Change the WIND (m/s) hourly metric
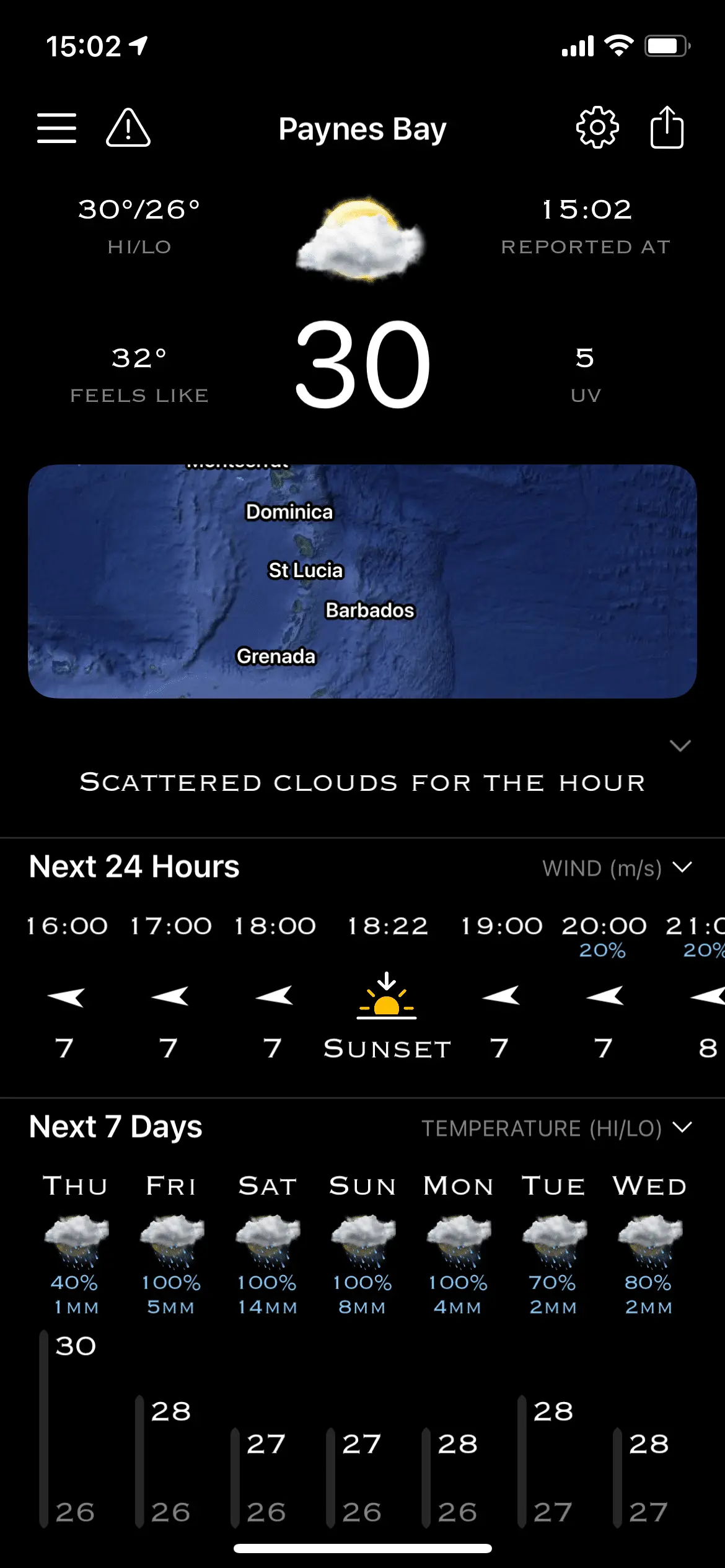The width and height of the screenshot is (725, 1568). coord(617,868)
